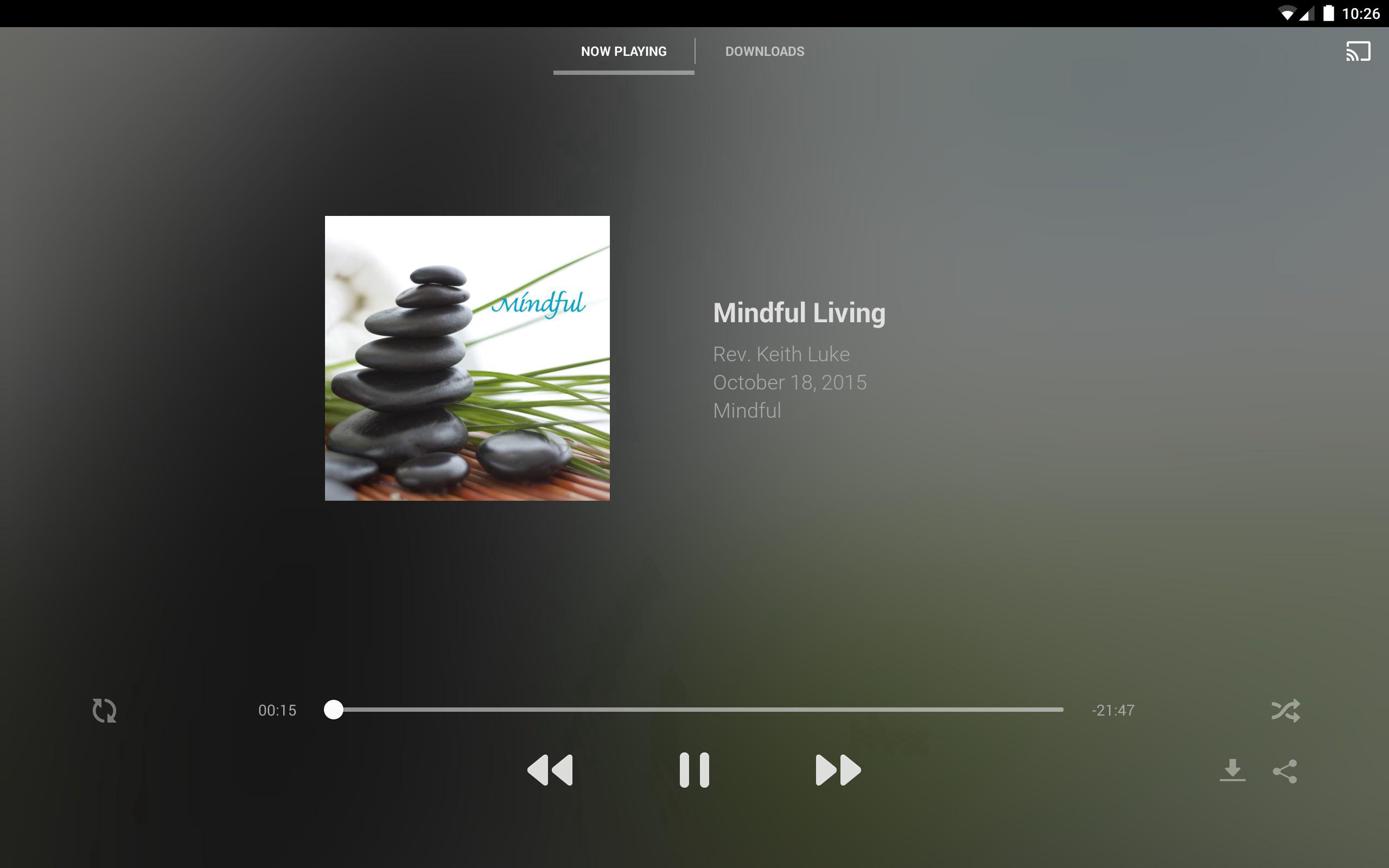
Task: Download Mindful Living audio
Action: [x=1232, y=770]
